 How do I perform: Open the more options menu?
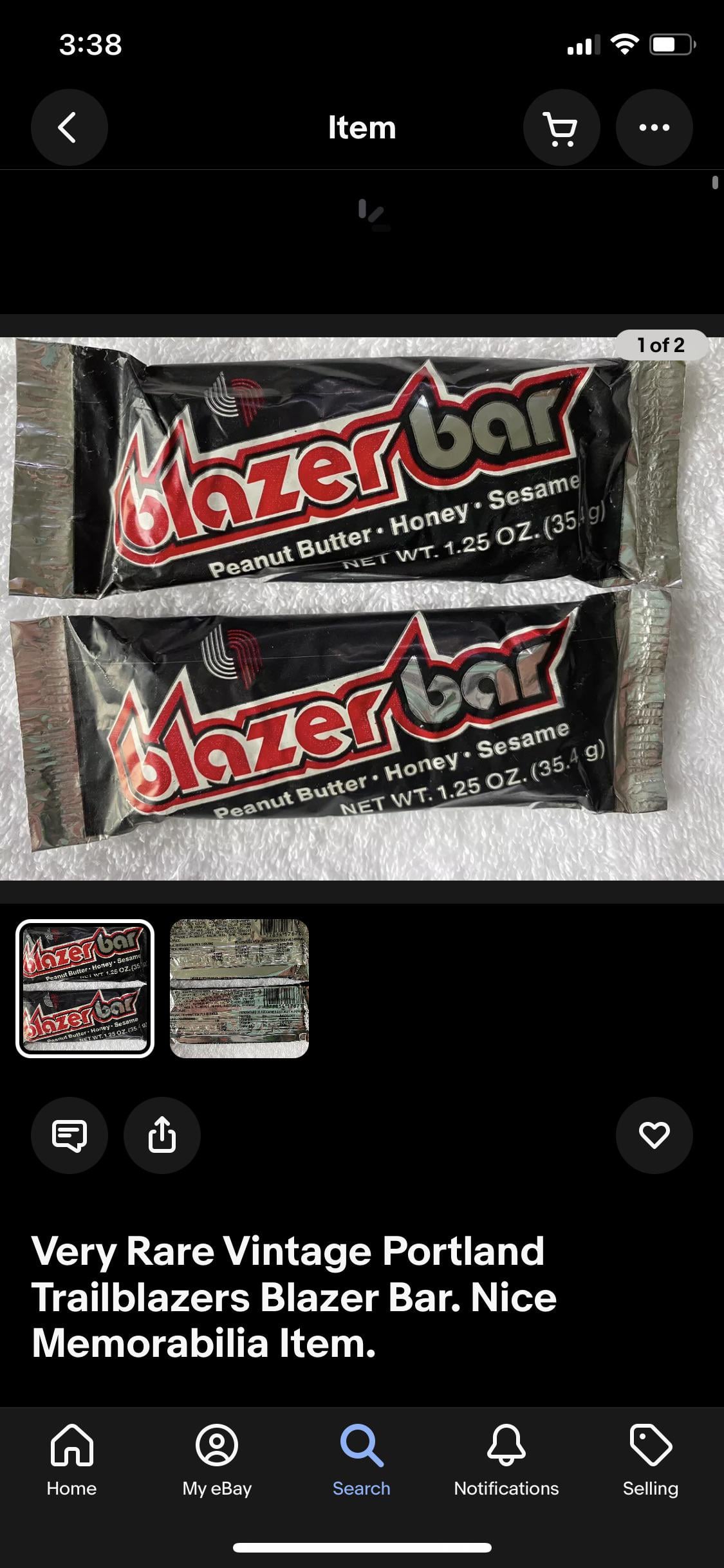[654, 127]
